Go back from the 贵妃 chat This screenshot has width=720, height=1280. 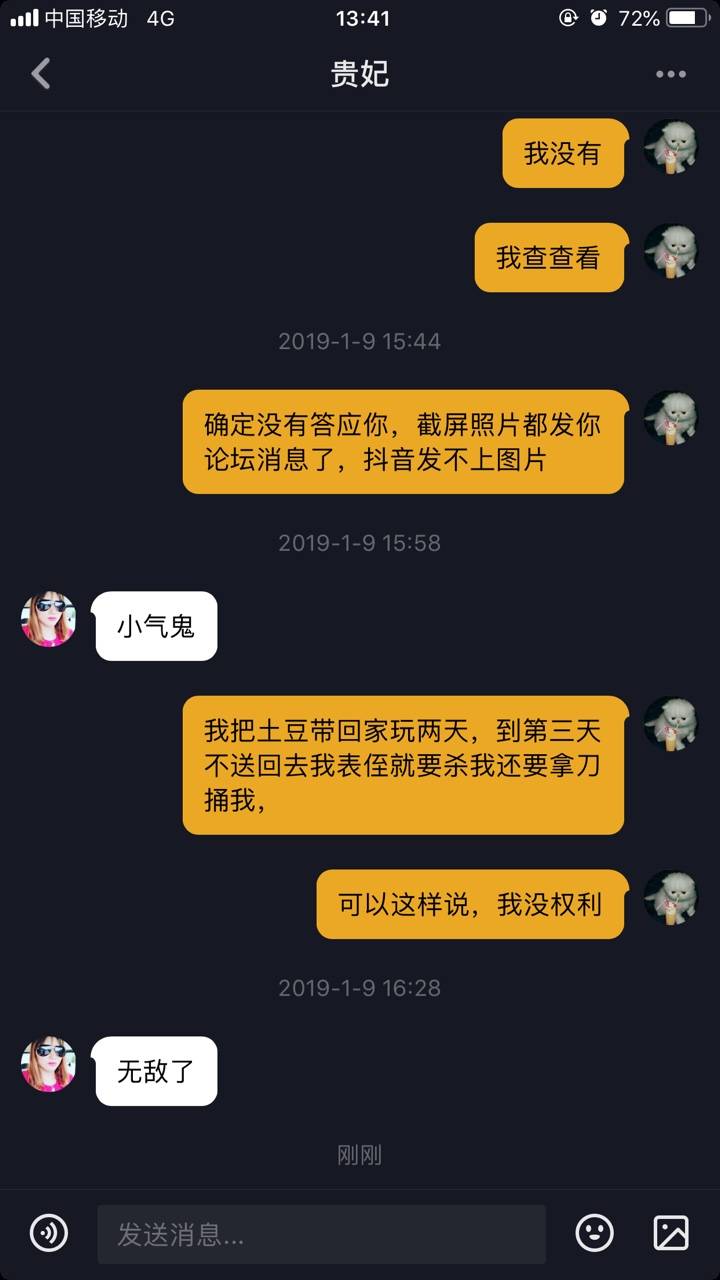pyautogui.click(x=41, y=73)
